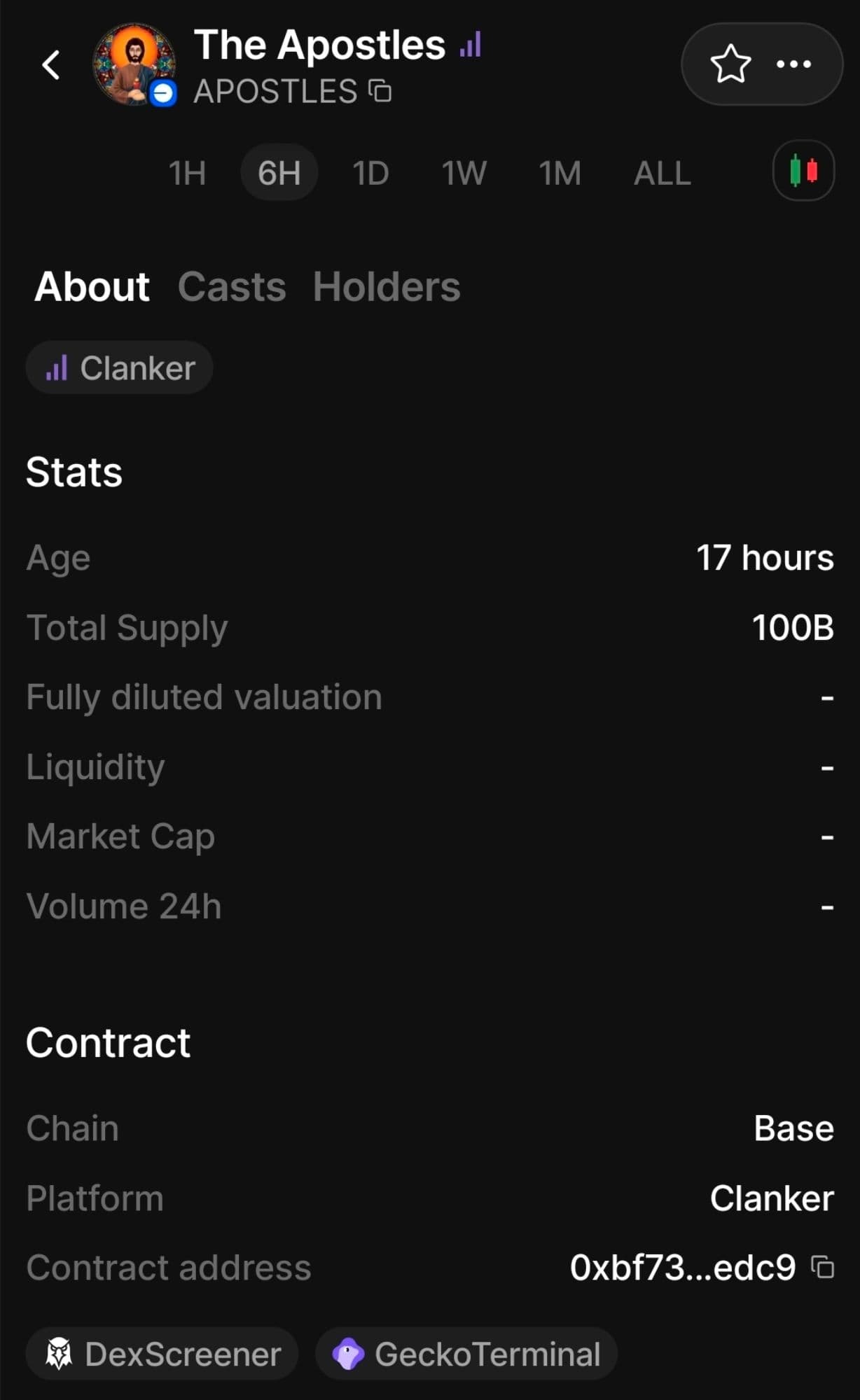Switch to the Casts tab
The image size is (860, 1400).
(232, 286)
